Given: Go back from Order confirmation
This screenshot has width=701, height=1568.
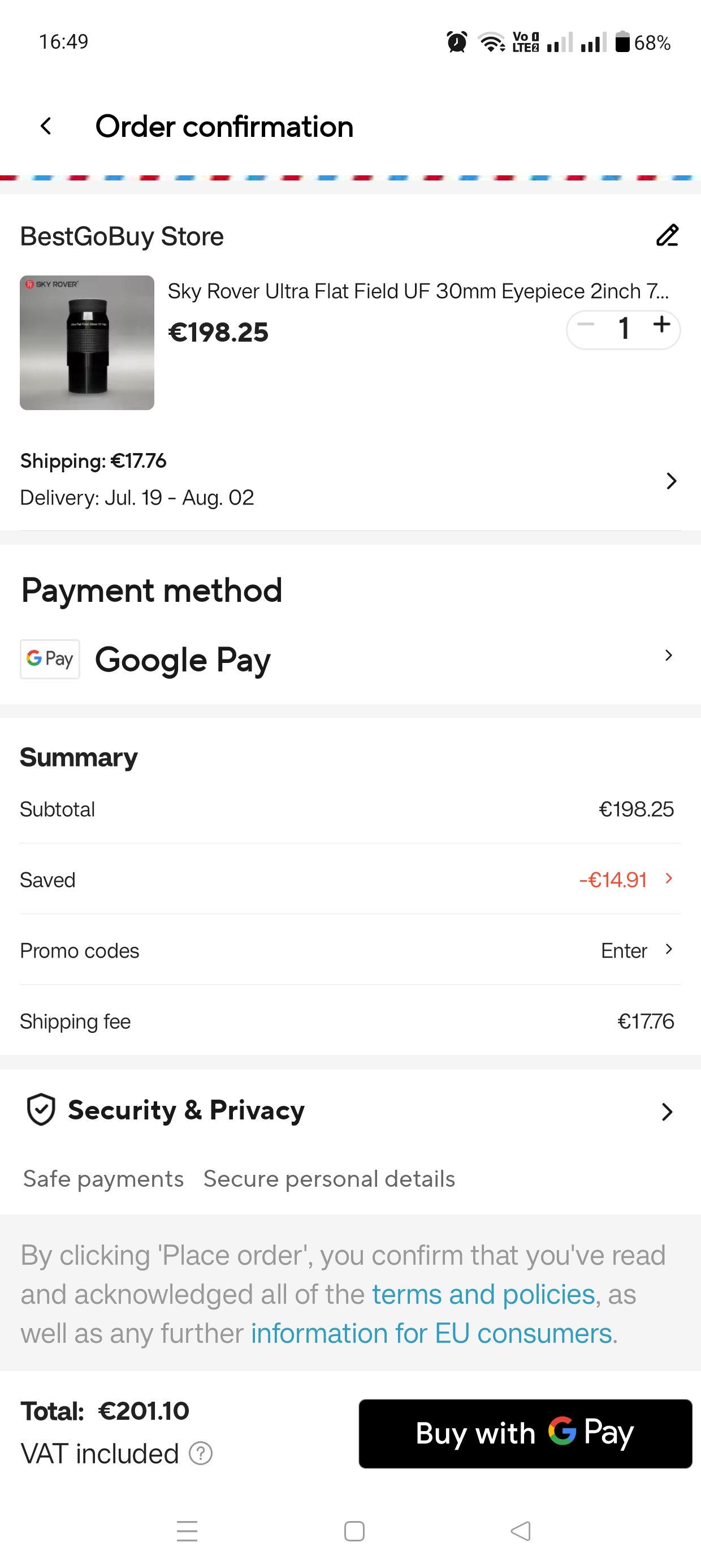Looking at the screenshot, I should point(46,127).
